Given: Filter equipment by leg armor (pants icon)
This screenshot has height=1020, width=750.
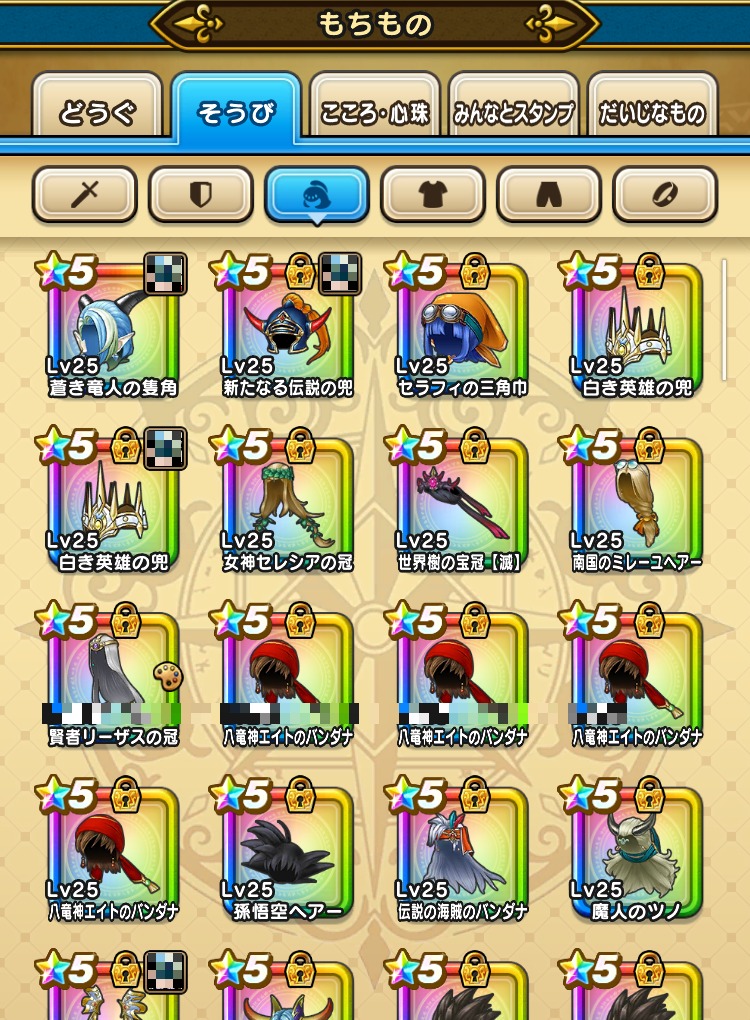Looking at the screenshot, I should click(x=548, y=194).
